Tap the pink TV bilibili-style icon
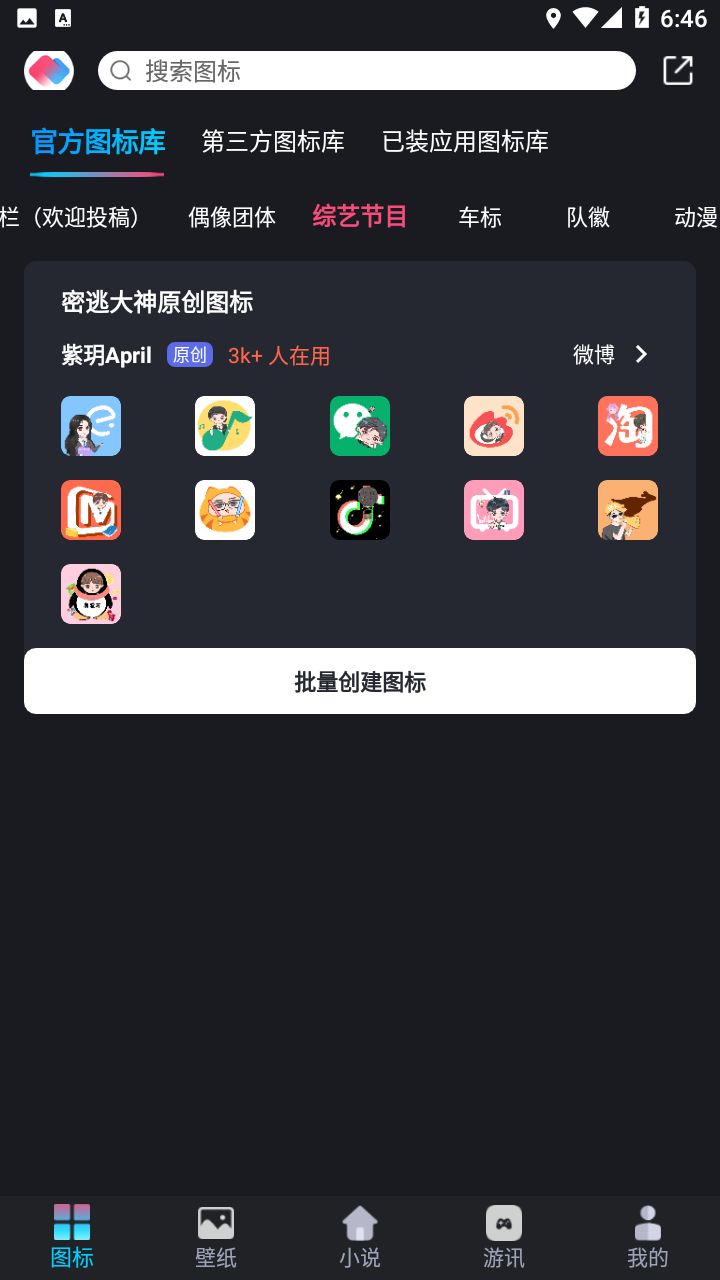This screenshot has height=1280, width=720. (494, 510)
